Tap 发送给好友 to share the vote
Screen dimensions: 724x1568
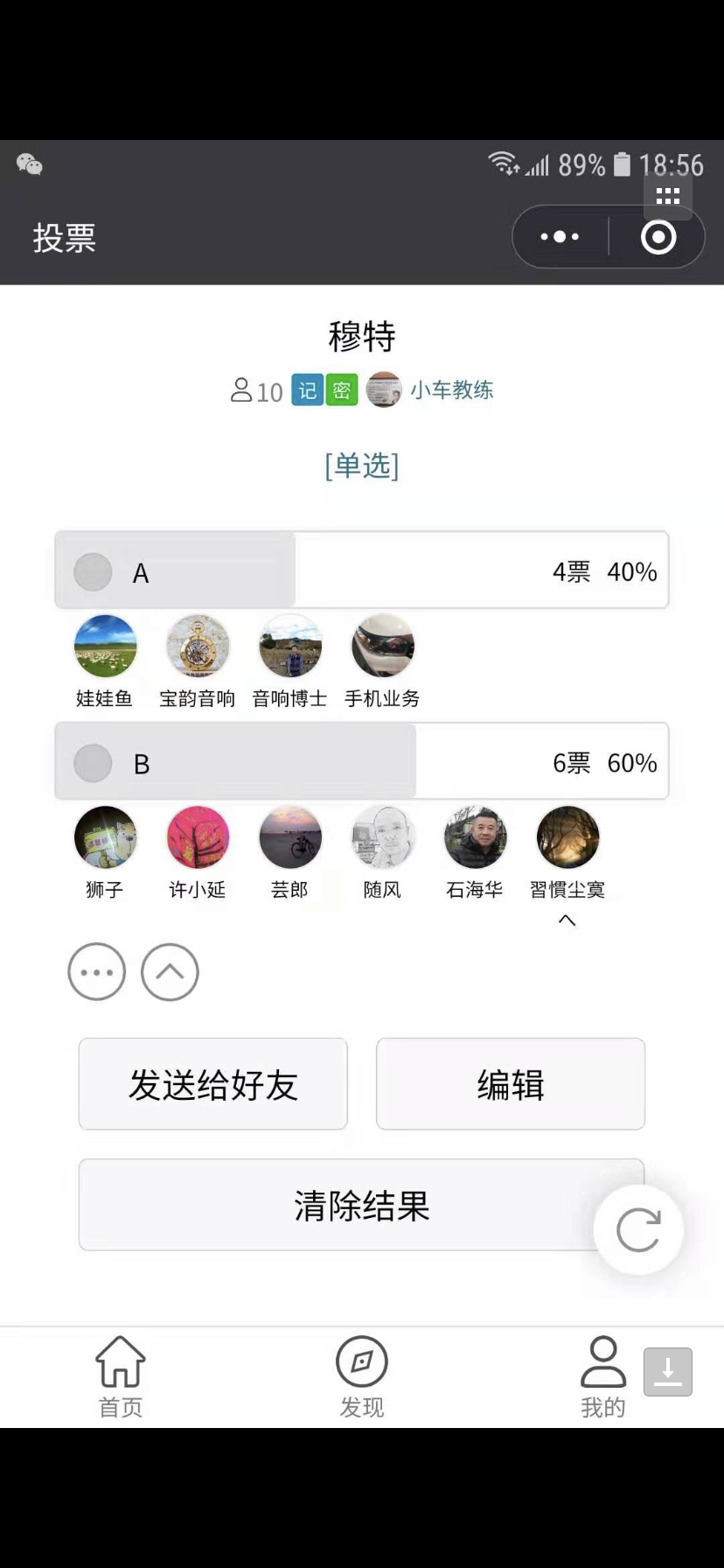(213, 1084)
